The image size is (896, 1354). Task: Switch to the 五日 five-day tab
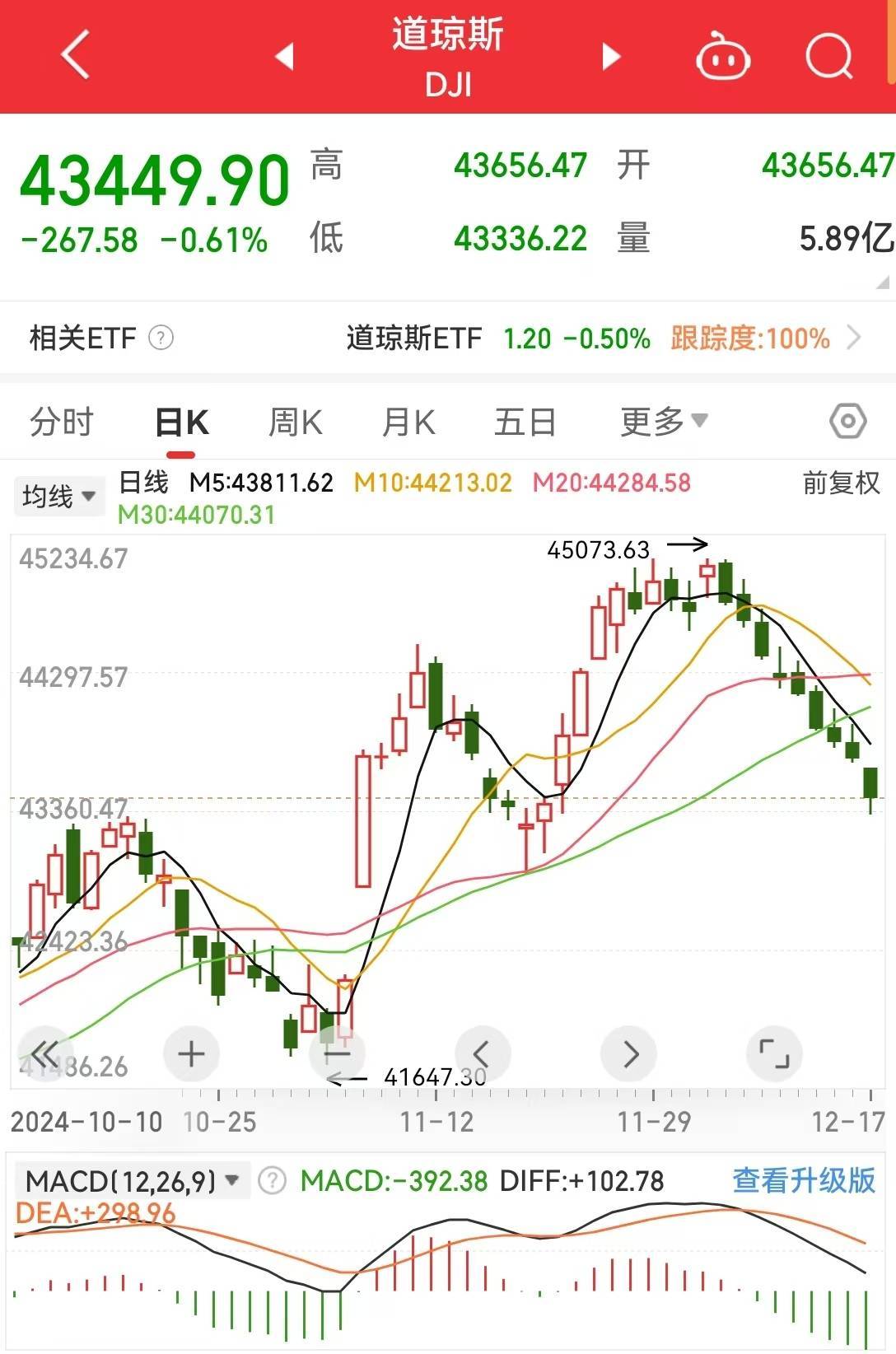pyautogui.click(x=525, y=421)
